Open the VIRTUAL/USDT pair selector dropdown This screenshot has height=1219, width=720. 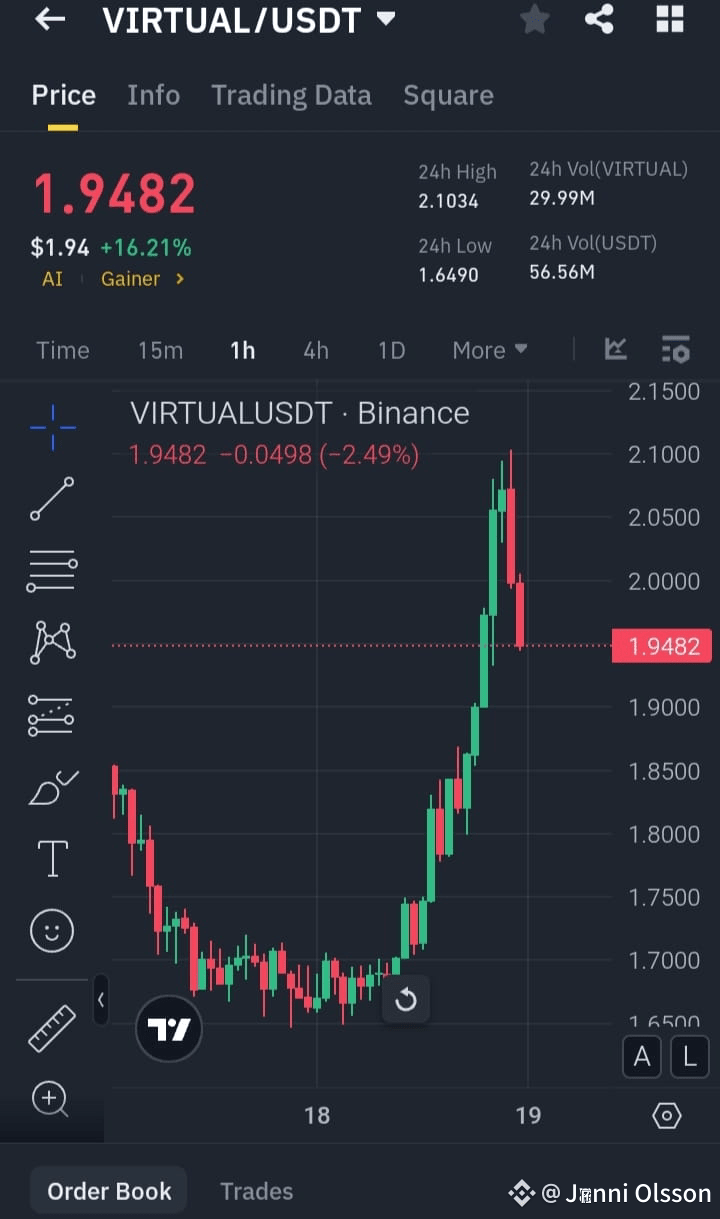click(384, 18)
